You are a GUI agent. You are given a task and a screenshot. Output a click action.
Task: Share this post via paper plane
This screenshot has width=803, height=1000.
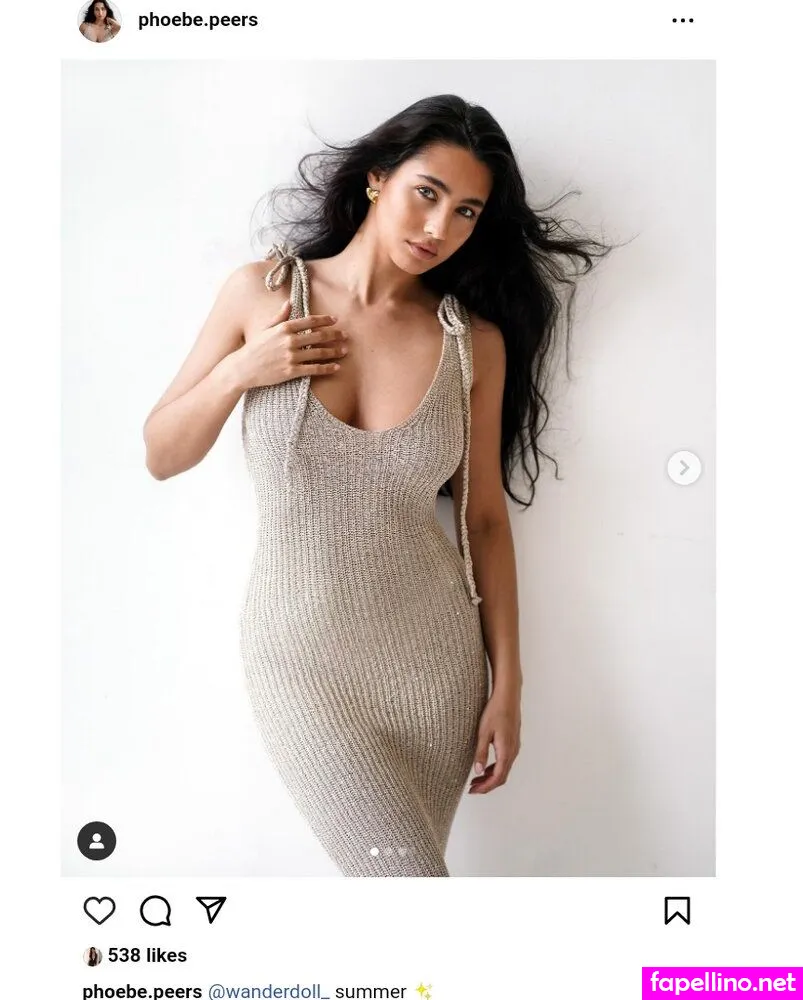click(211, 909)
